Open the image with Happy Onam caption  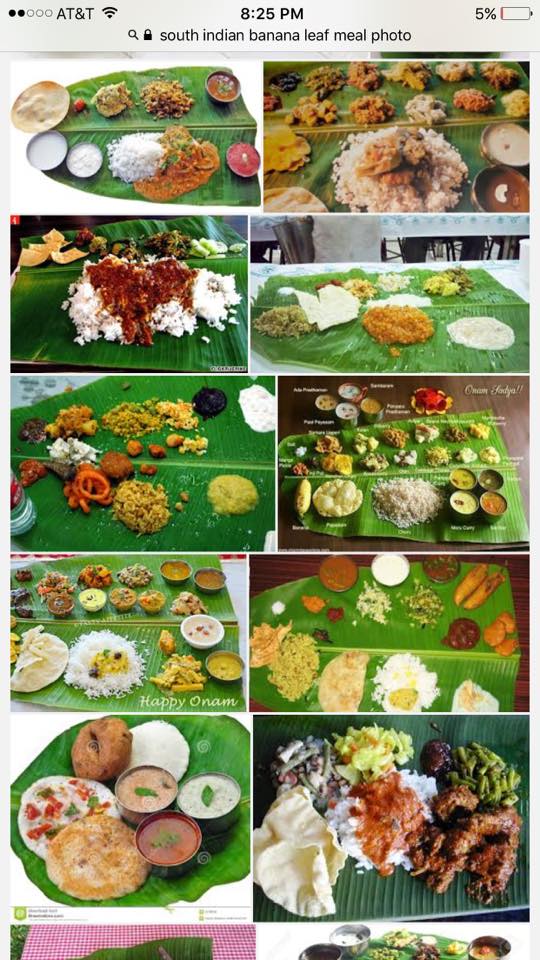point(129,633)
